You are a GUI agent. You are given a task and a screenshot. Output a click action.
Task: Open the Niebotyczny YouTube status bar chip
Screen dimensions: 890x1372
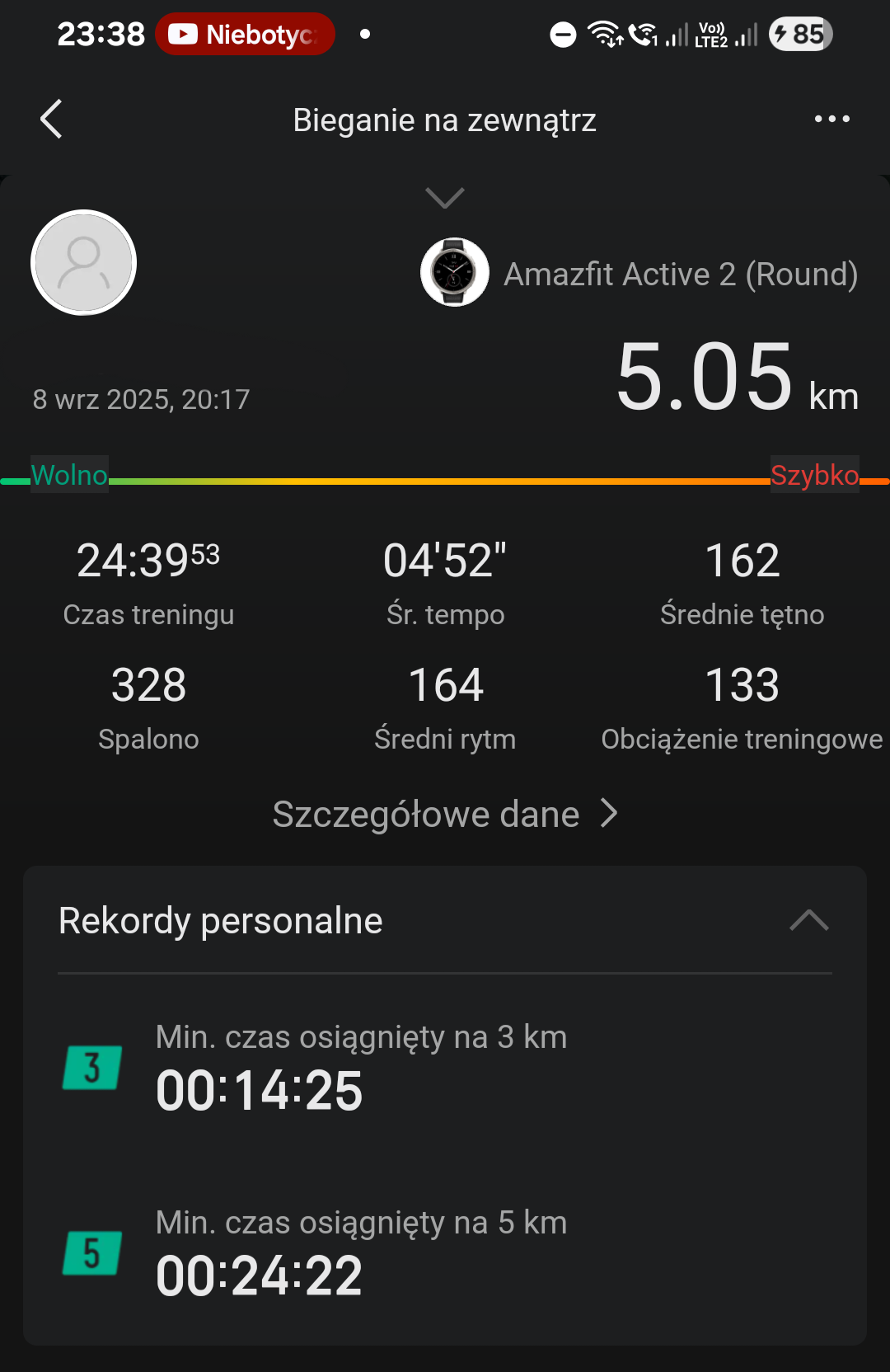click(245, 35)
